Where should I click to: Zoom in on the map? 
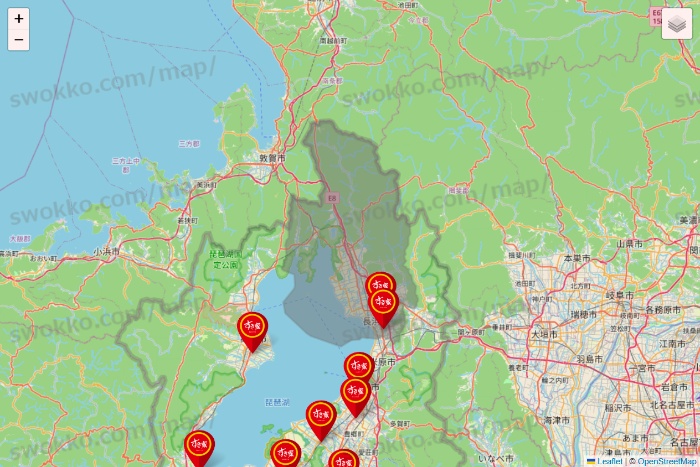point(18,19)
